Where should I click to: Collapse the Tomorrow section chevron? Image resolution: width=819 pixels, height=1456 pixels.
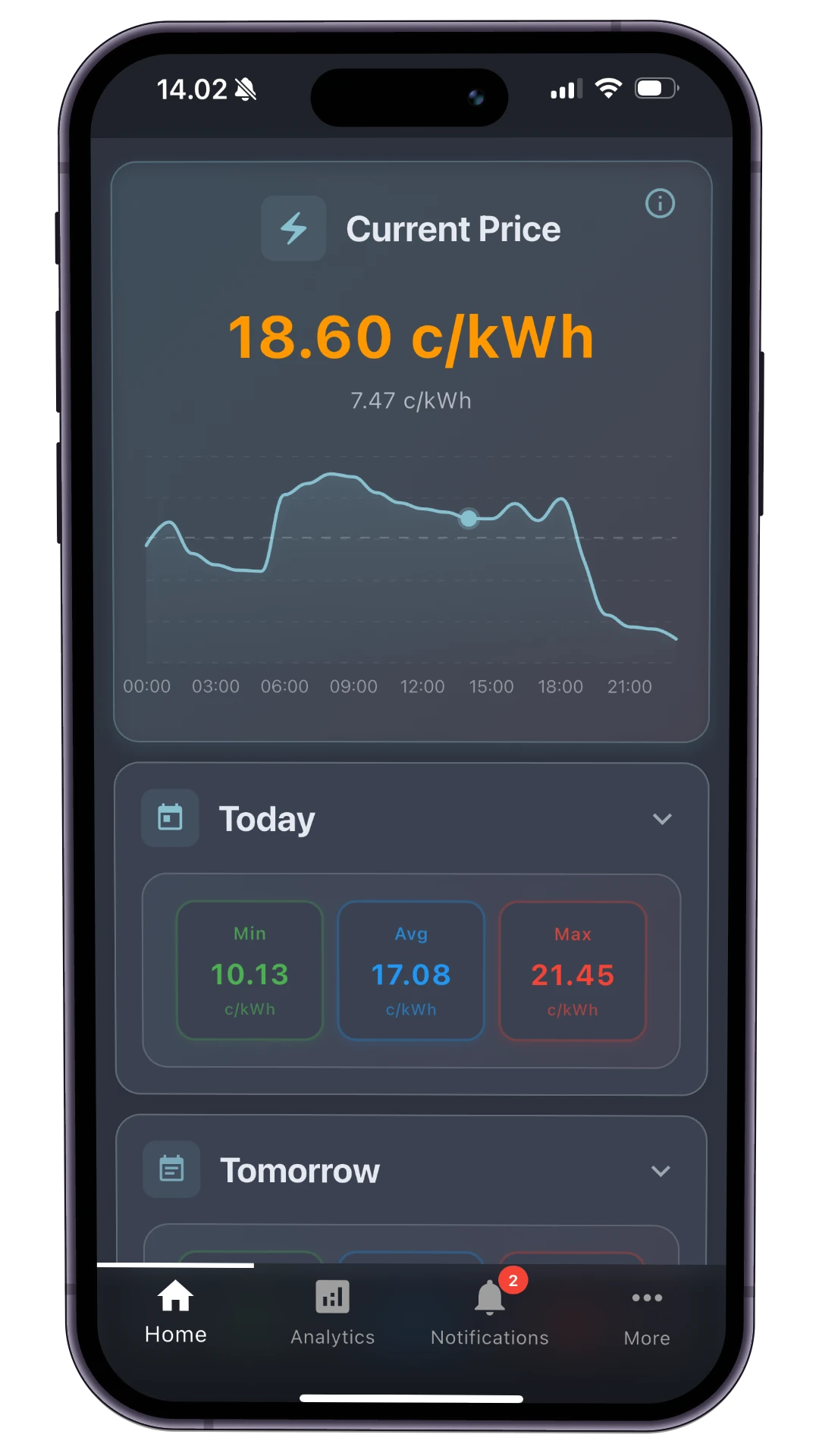(x=661, y=1171)
